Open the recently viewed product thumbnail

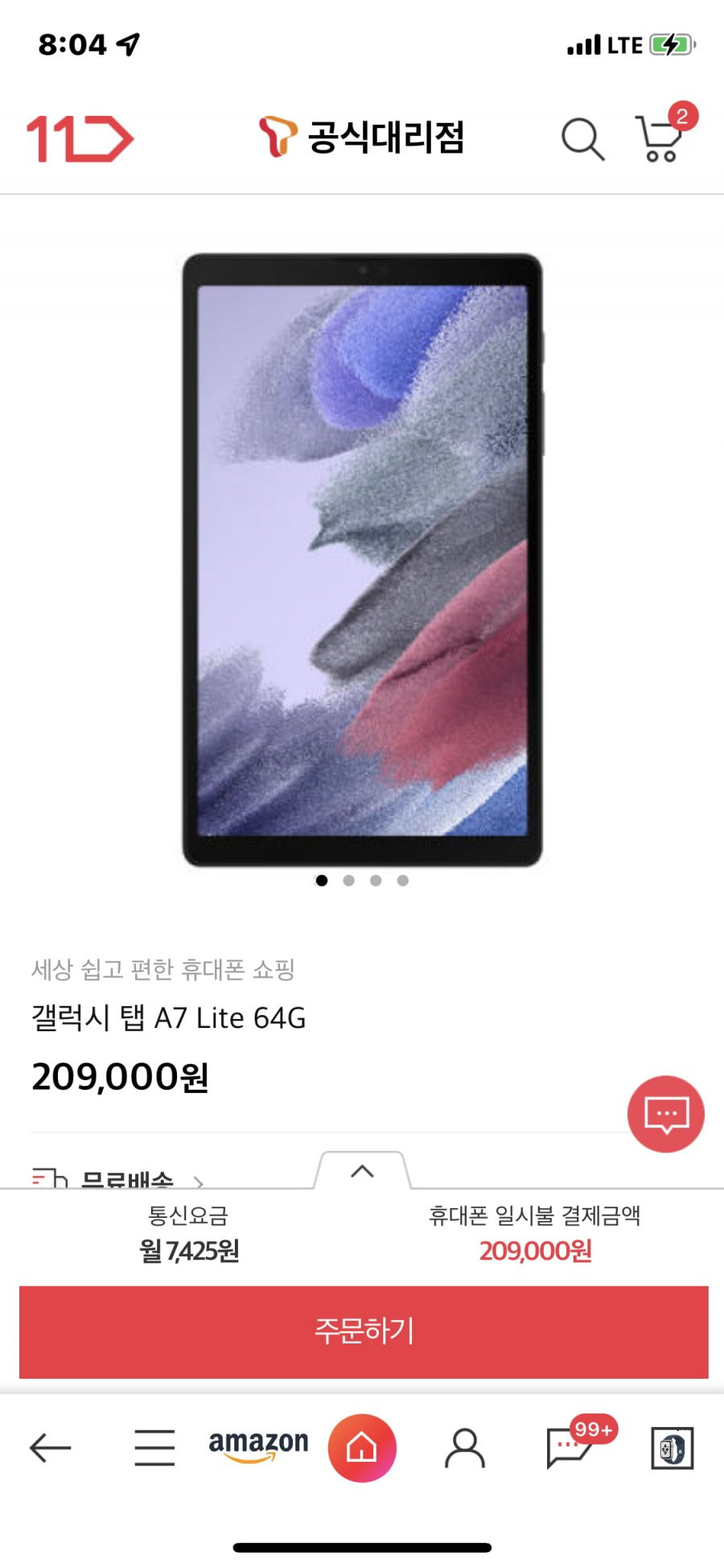point(673,1448)
